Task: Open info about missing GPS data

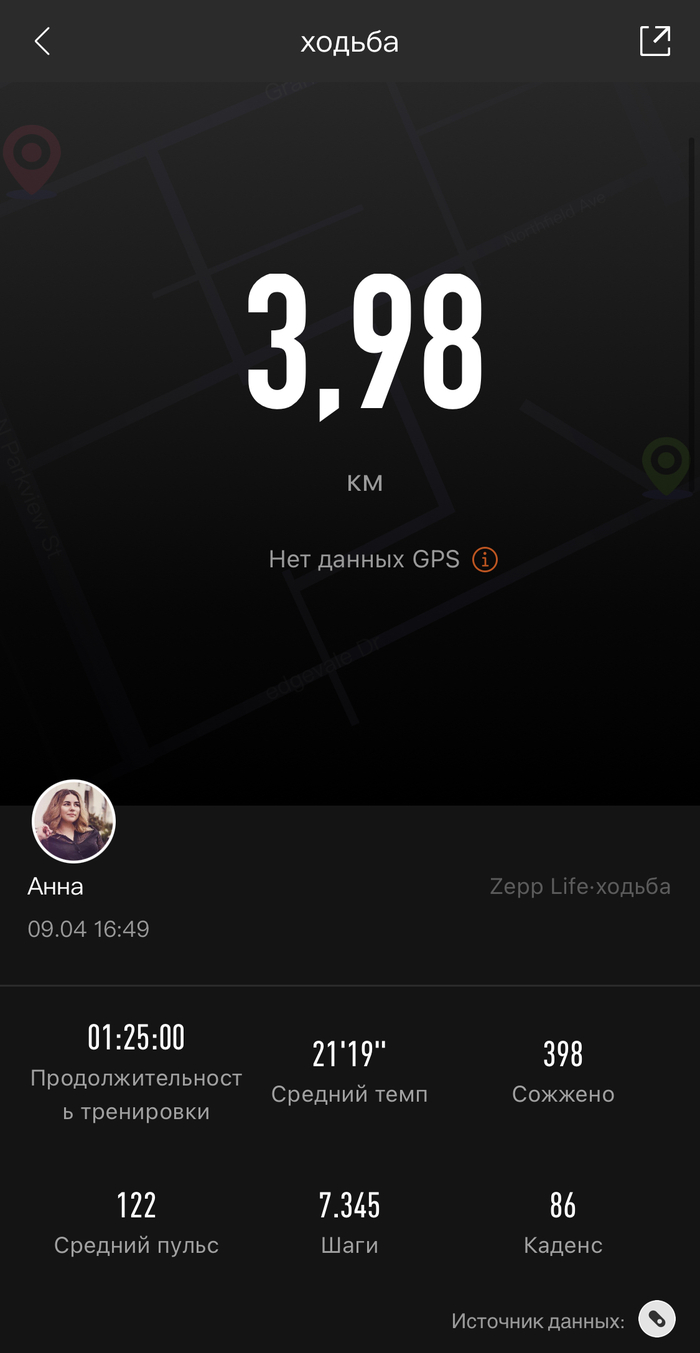Action: (x=484, y=559)
